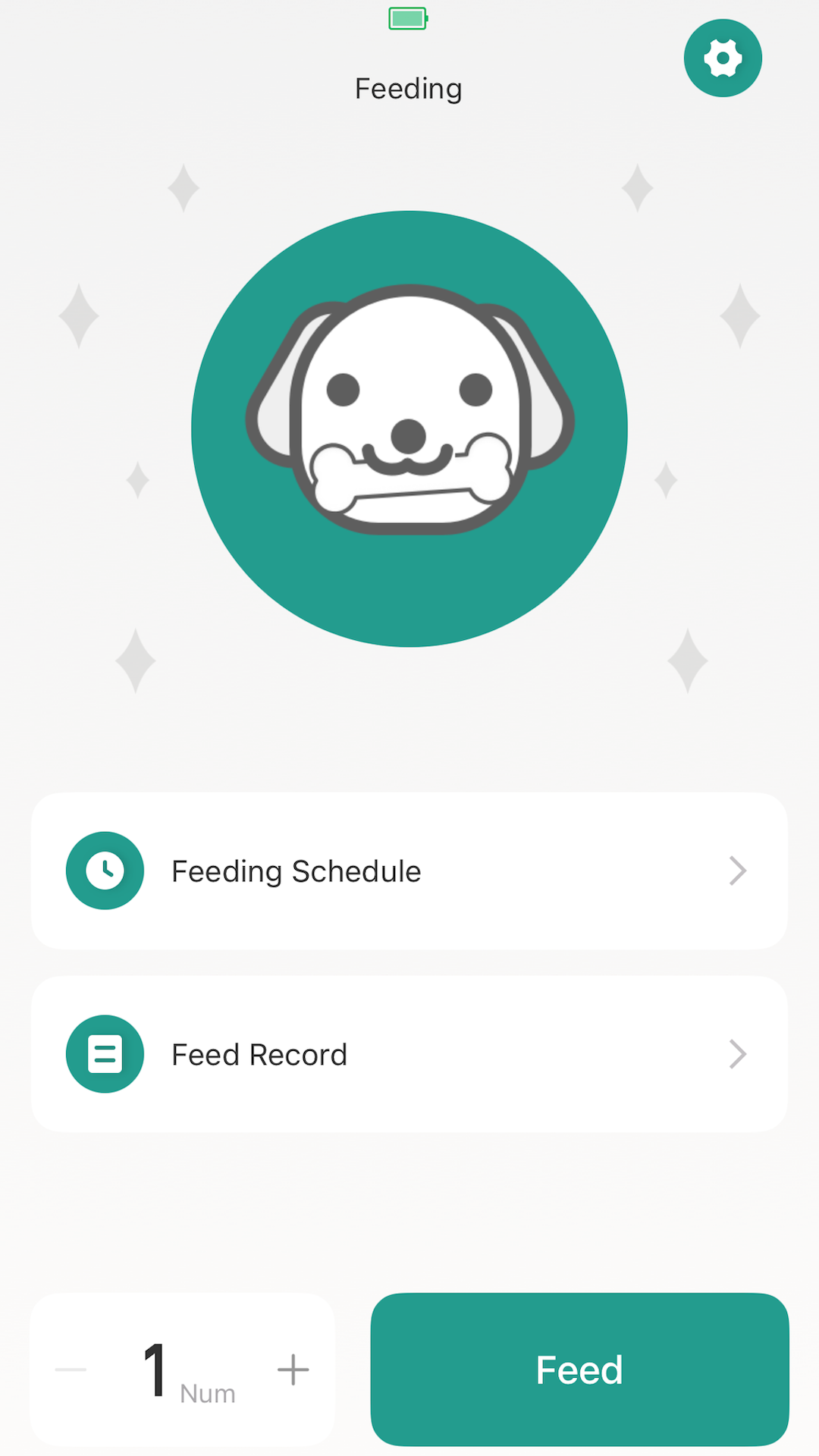Tap the Feed button
The height and width of the screenshot is (1456, 819).
point(579,1370)
